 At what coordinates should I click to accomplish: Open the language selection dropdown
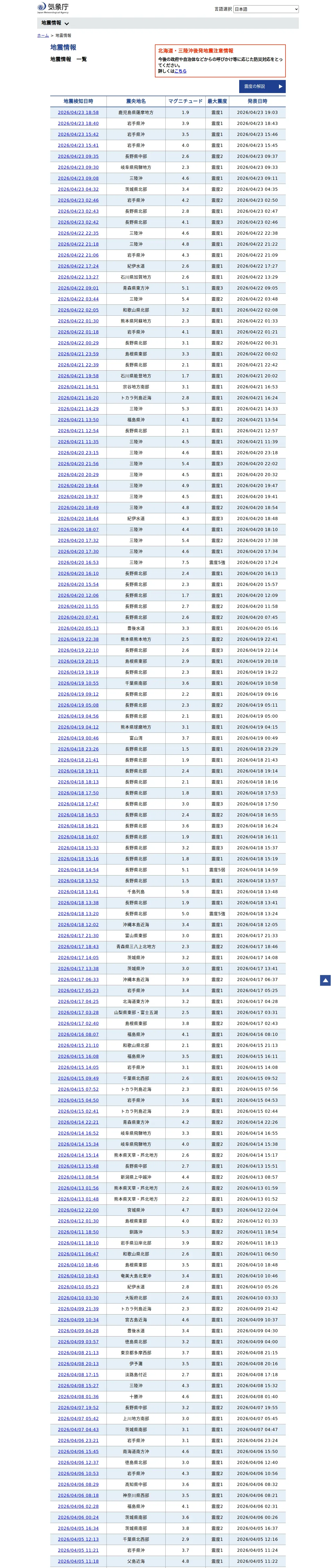pyautogui.click(x=266, y=9)
